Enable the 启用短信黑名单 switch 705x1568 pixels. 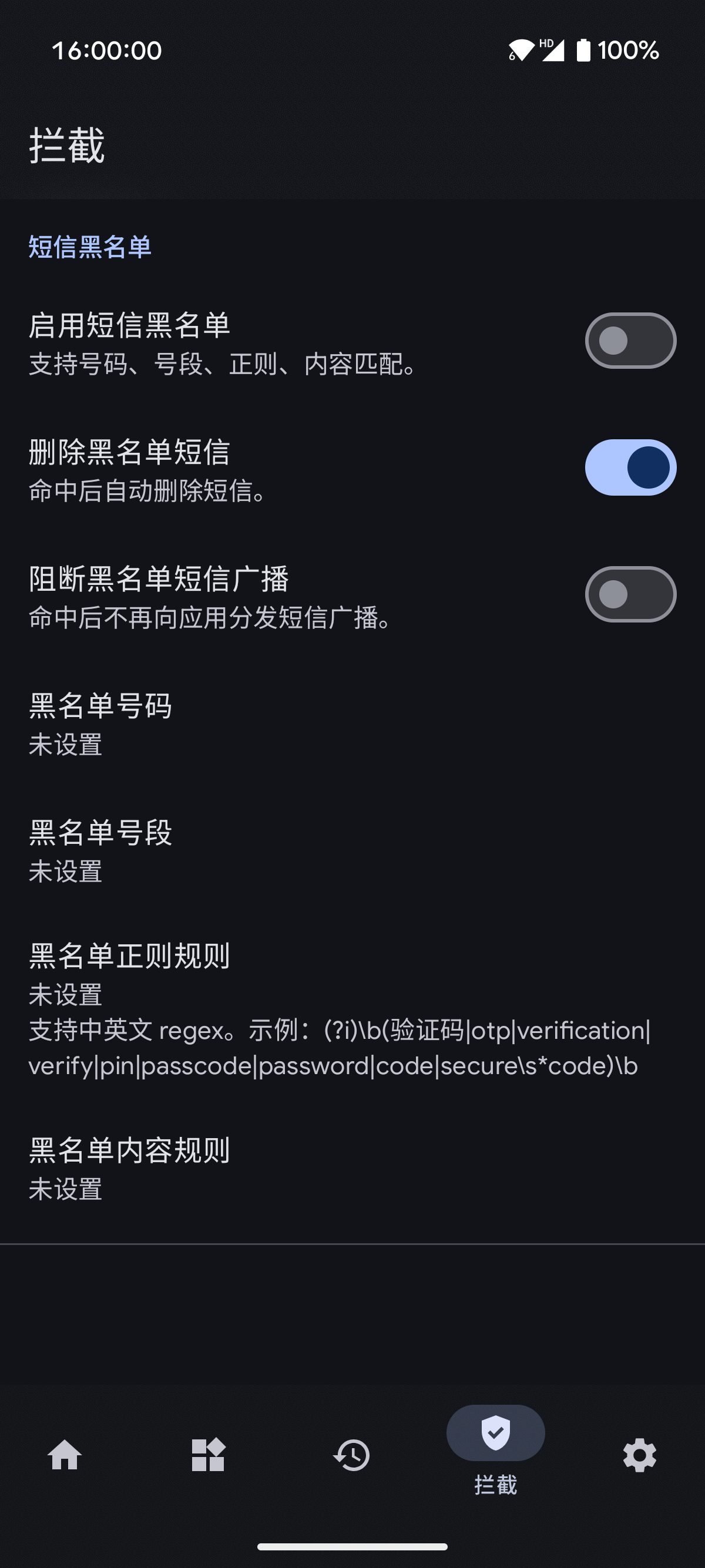630,341
